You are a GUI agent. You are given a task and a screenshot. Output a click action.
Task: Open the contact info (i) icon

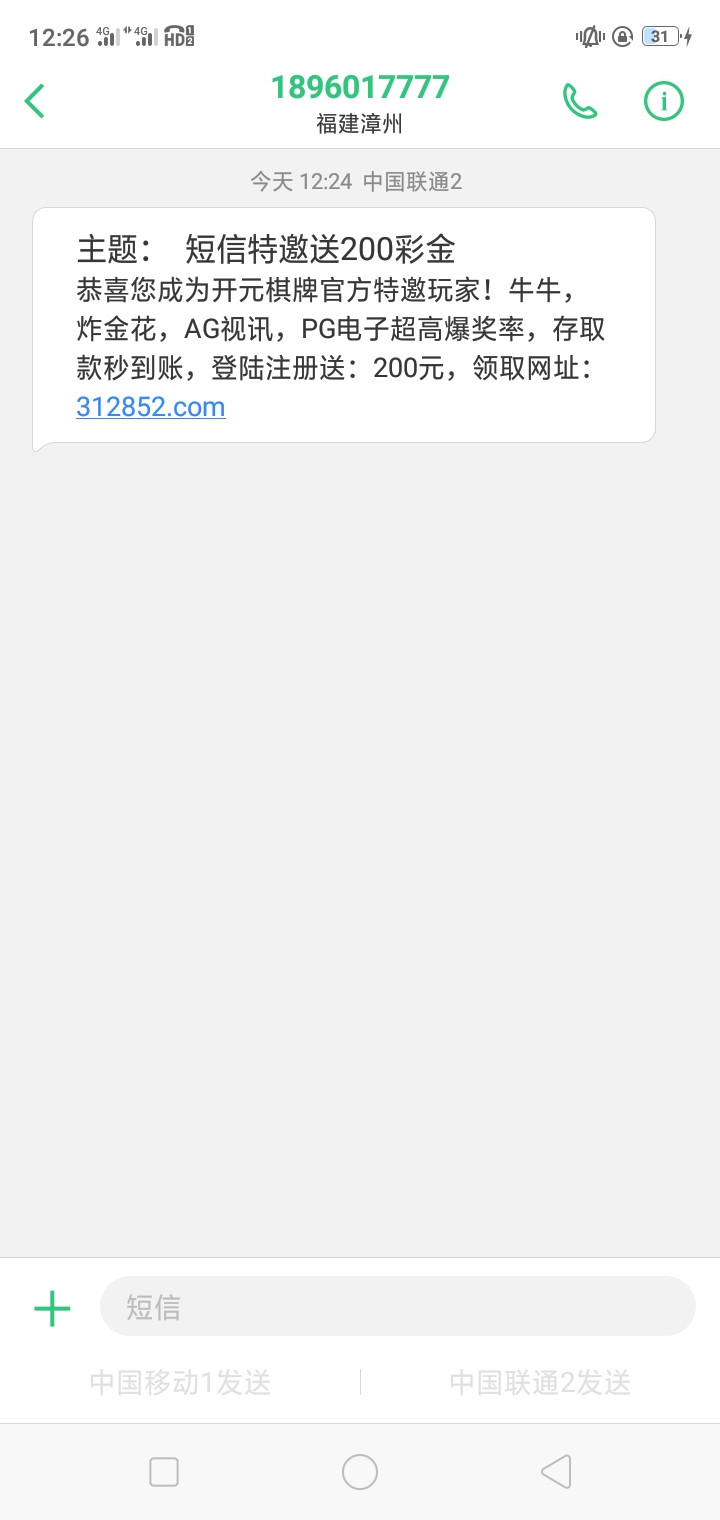tap(663, 100)
